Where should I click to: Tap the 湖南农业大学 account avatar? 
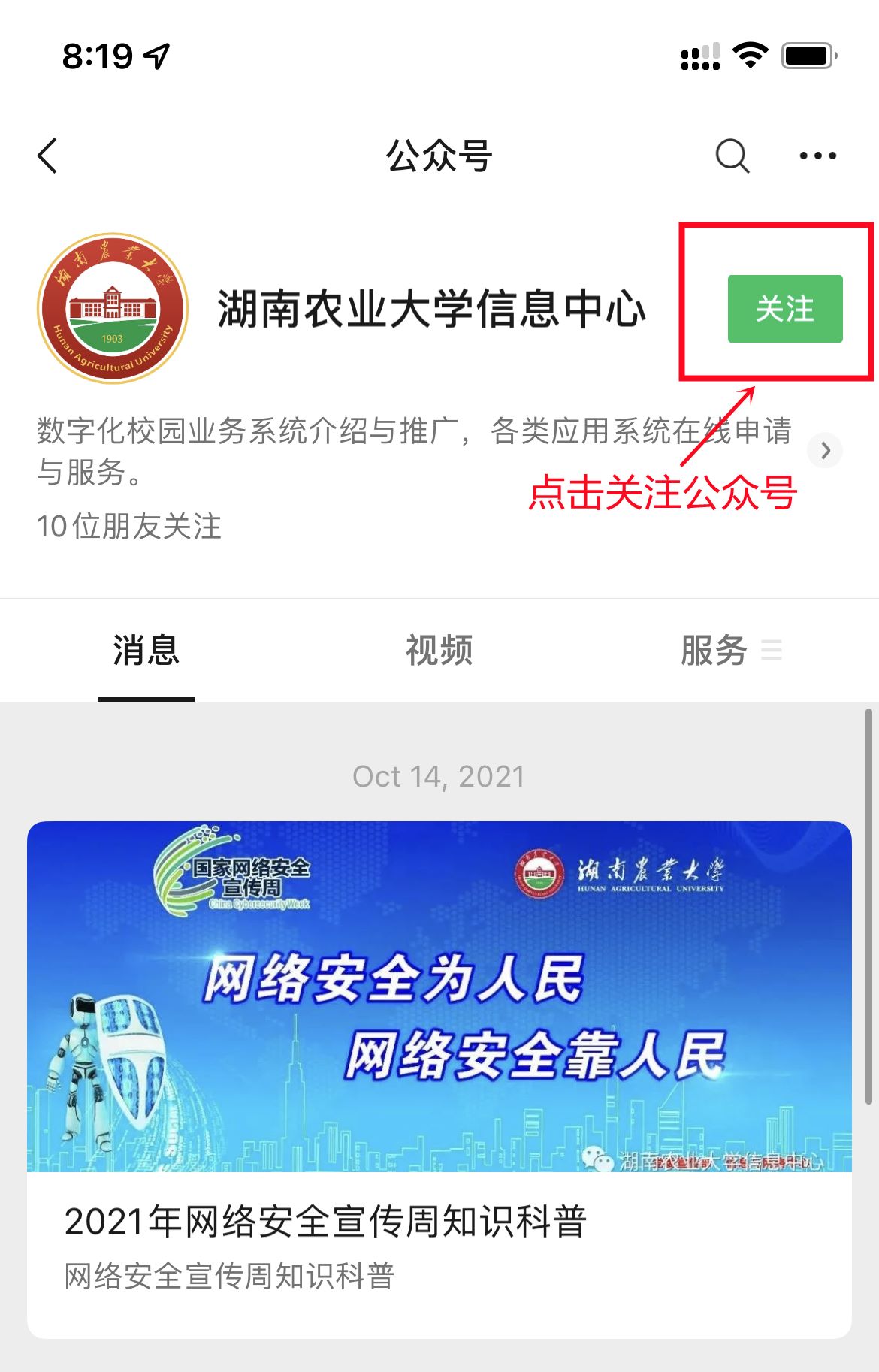pos(113,308)
